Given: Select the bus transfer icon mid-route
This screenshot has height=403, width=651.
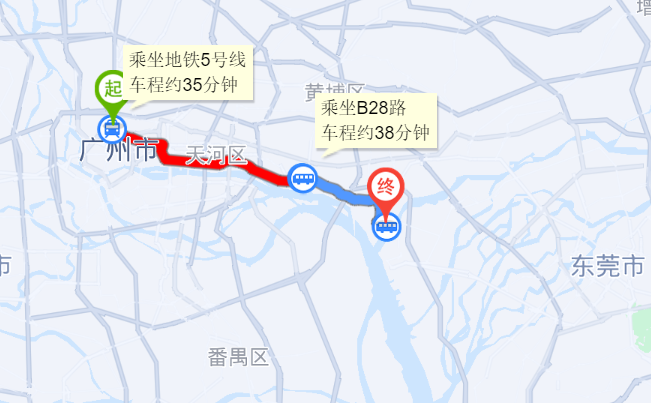Looking at the screenshot, I should (302, 178).
